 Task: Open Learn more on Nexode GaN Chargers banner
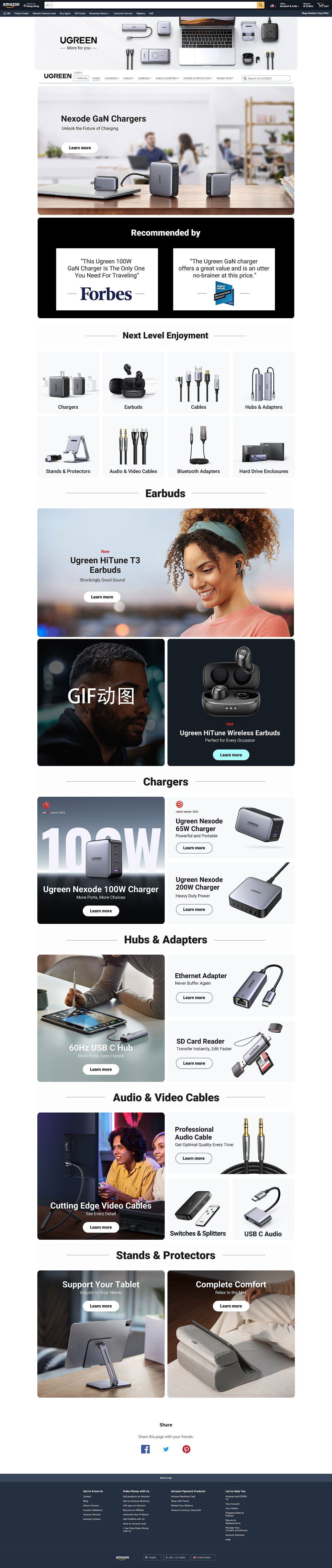pos(80,148)
